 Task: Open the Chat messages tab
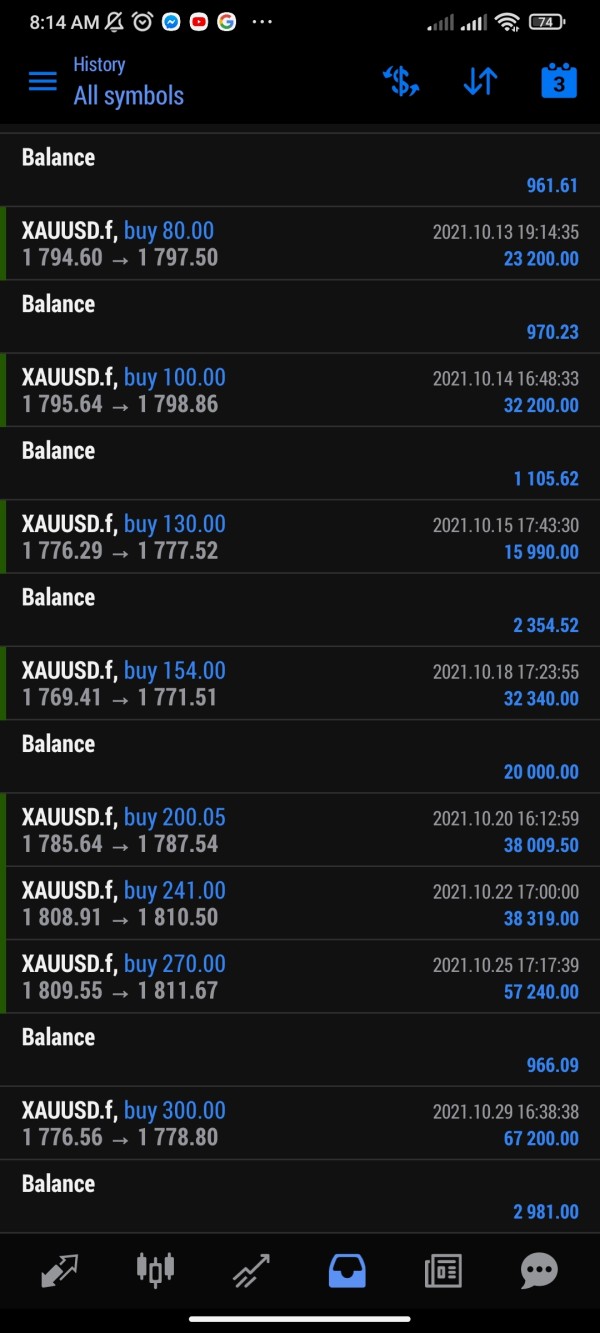pyautogui.click(x=539, y=1270)
